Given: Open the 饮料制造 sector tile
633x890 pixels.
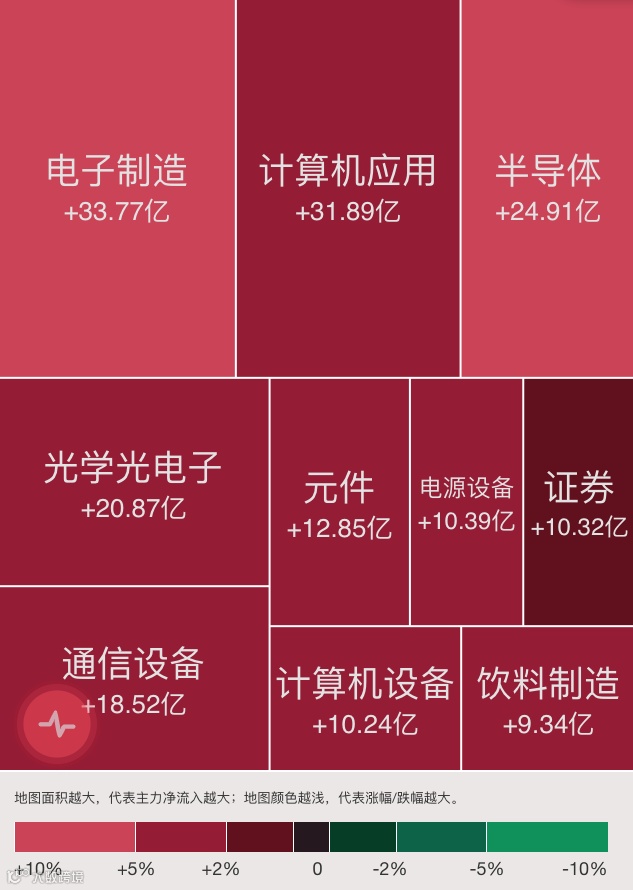Looking at the screenshot, I should click(x=547, y=698).
